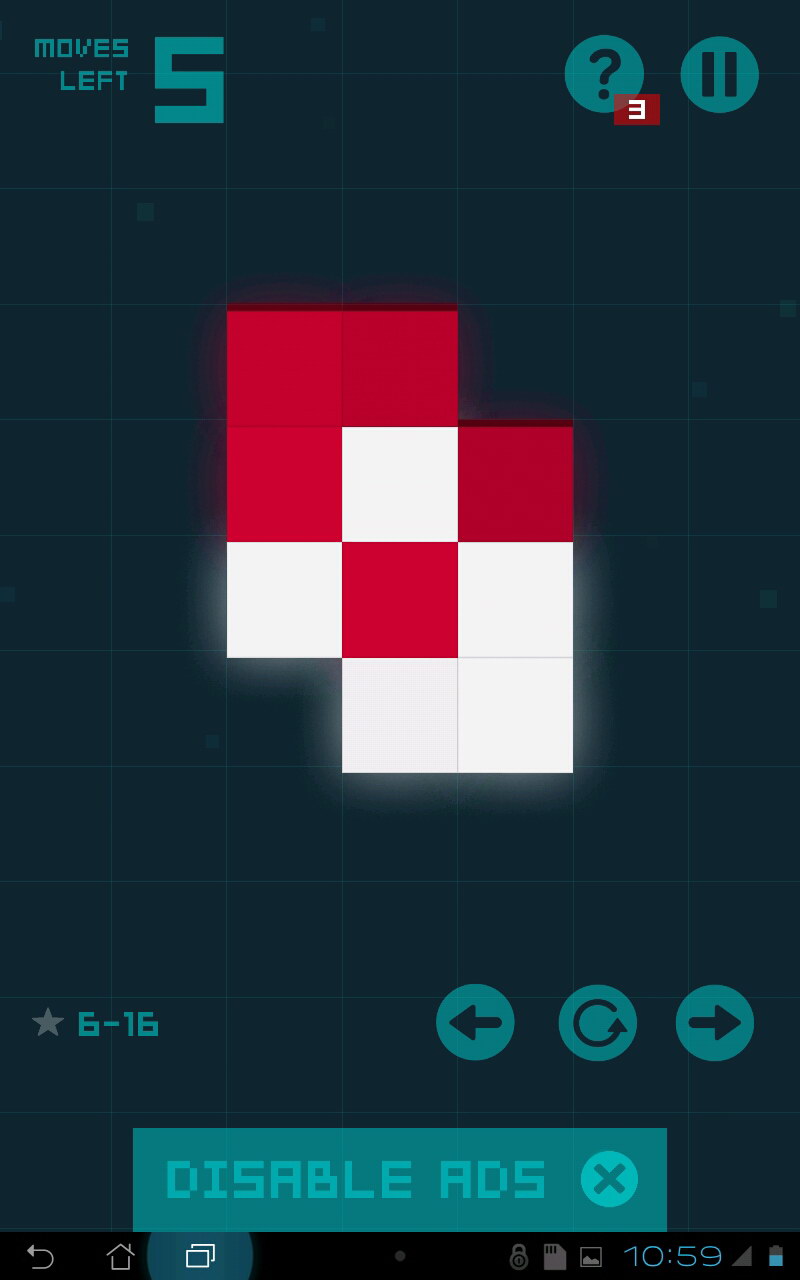Open recent apps

(x=200, y=1256)
